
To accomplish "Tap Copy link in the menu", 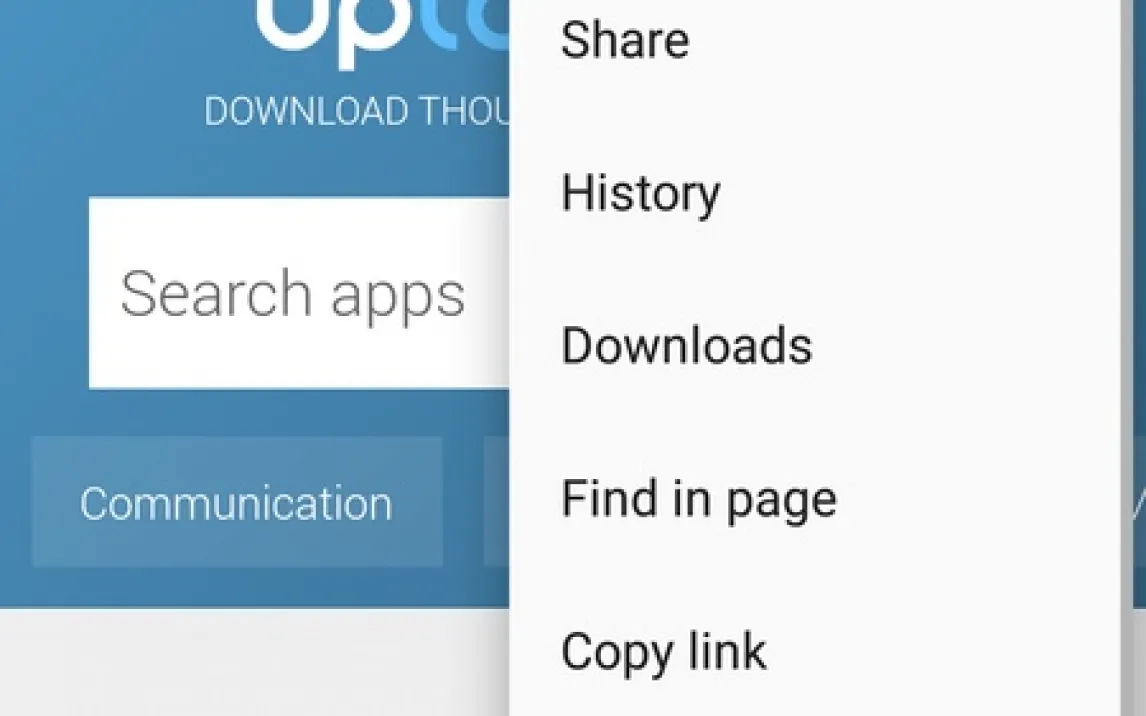I will click(663, 652).
